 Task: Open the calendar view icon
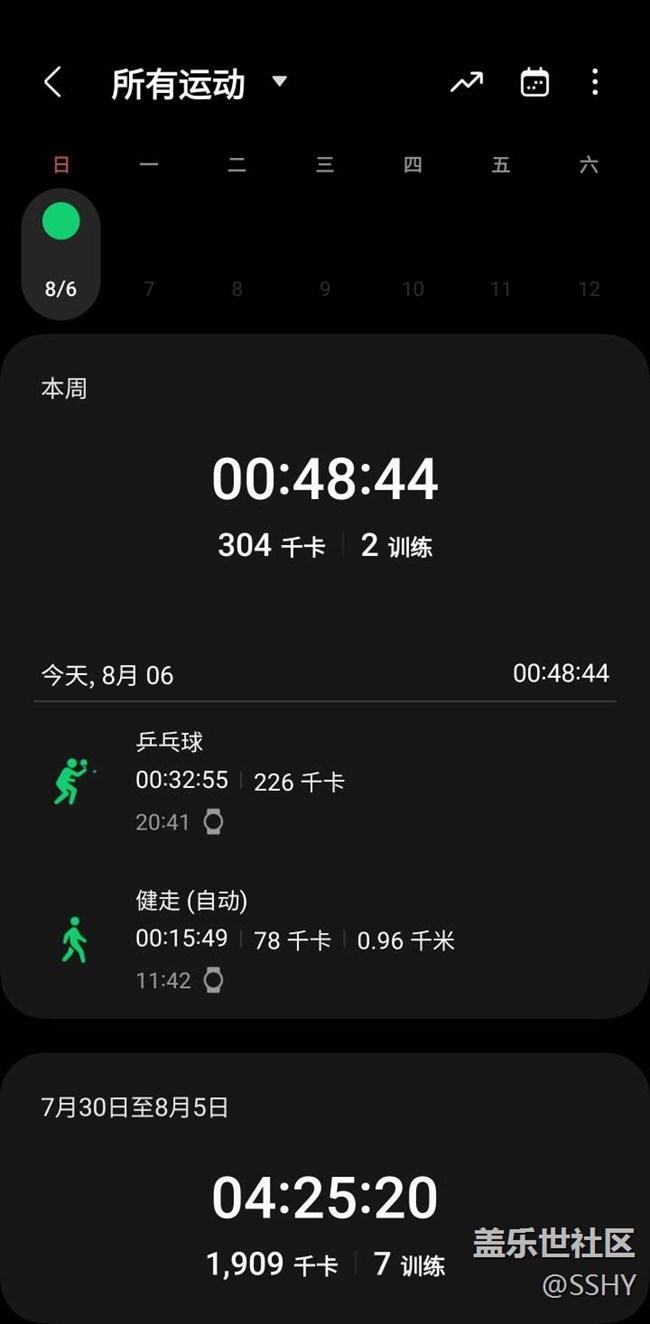535,83
